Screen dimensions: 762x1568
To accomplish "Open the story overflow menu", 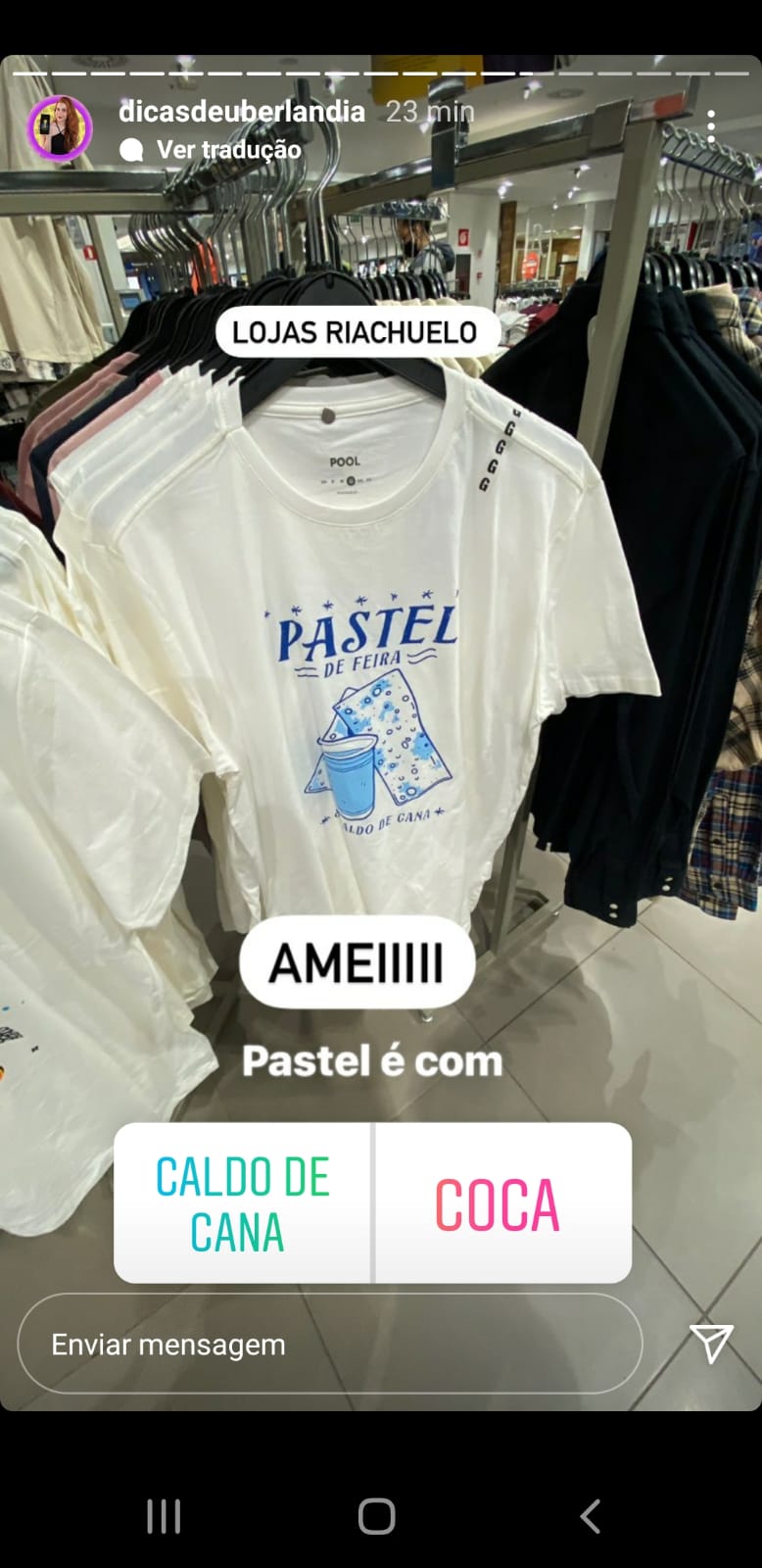I will [x=711, y=126].
